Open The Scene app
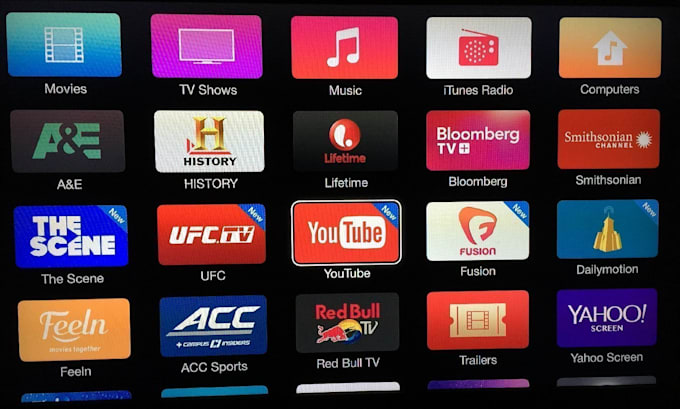Screen dimensions: 680x409 [71, 235]
